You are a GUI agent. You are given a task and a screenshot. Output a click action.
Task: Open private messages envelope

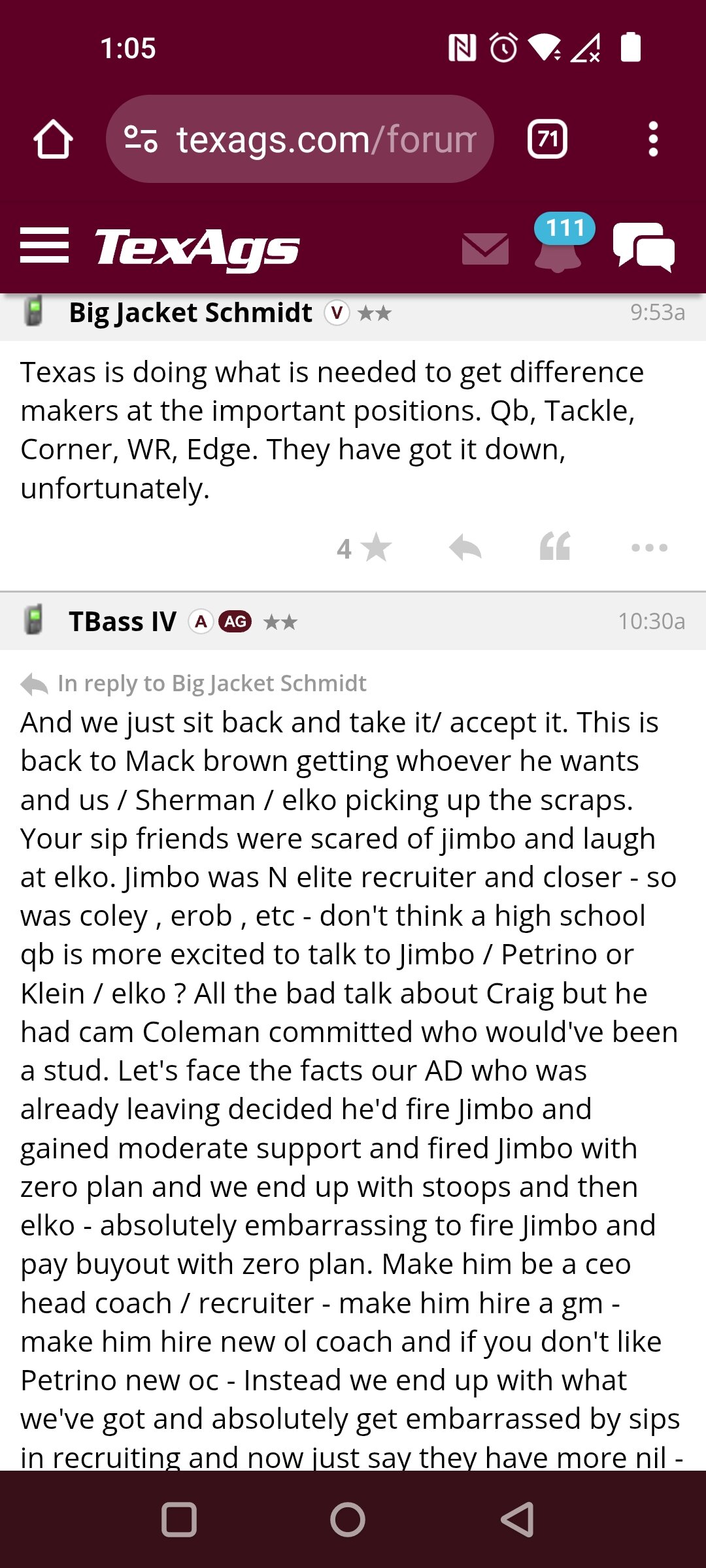485,248
